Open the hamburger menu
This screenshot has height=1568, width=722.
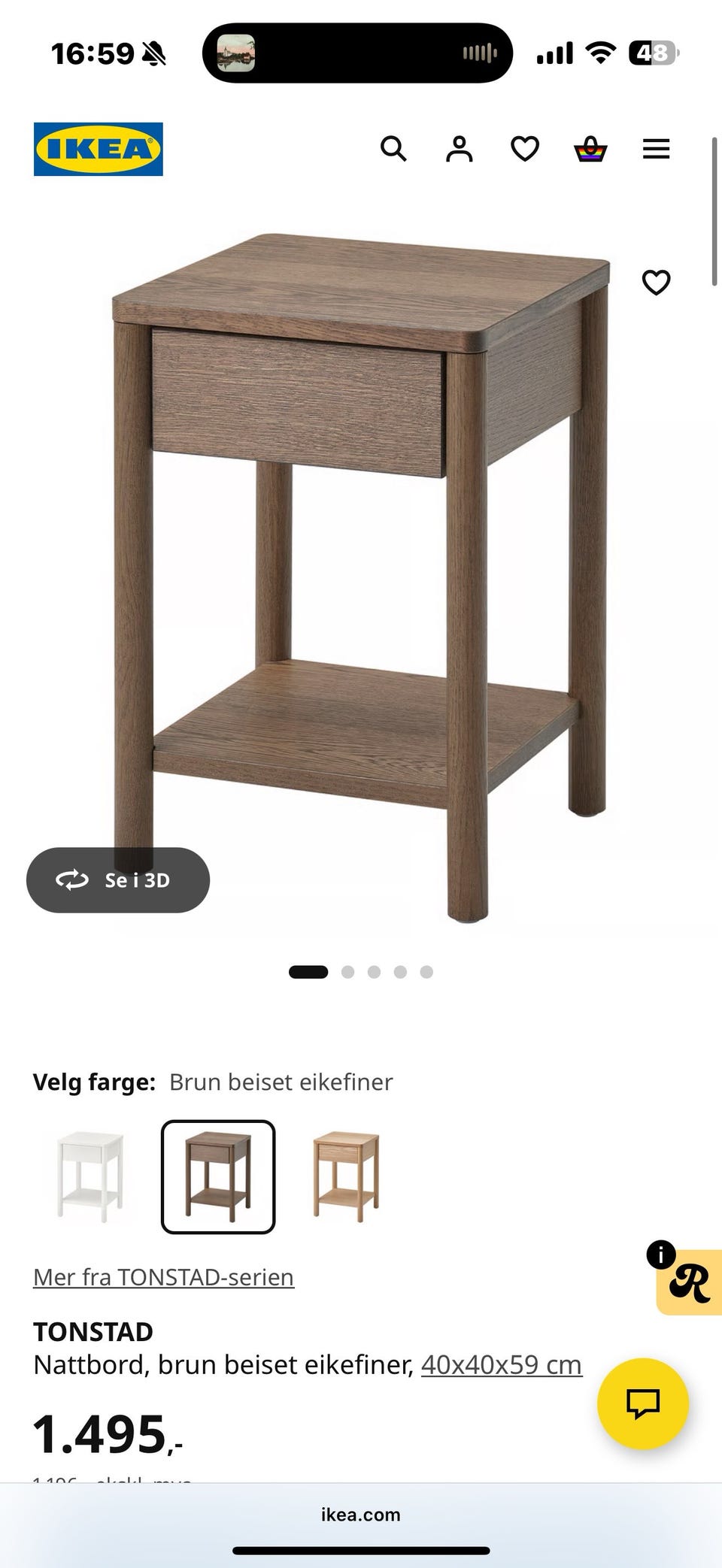click(656, 149)
